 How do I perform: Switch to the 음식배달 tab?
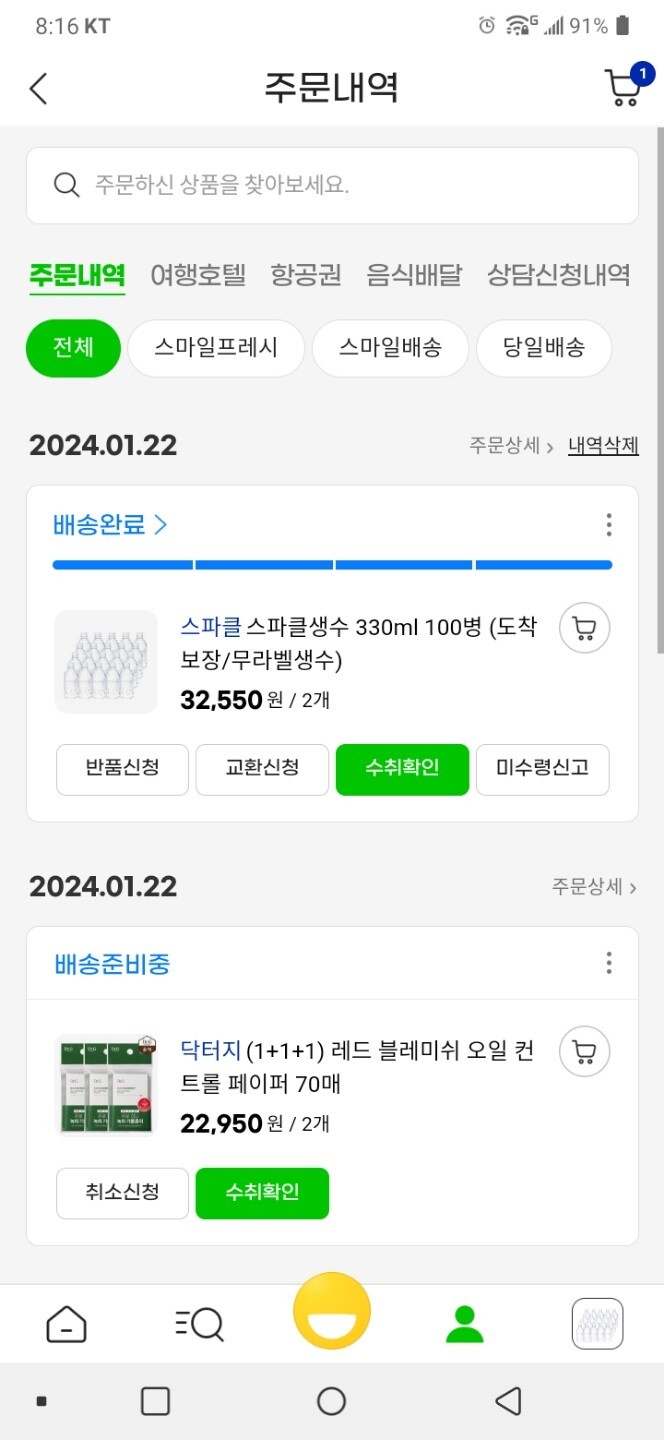(414, 275)
